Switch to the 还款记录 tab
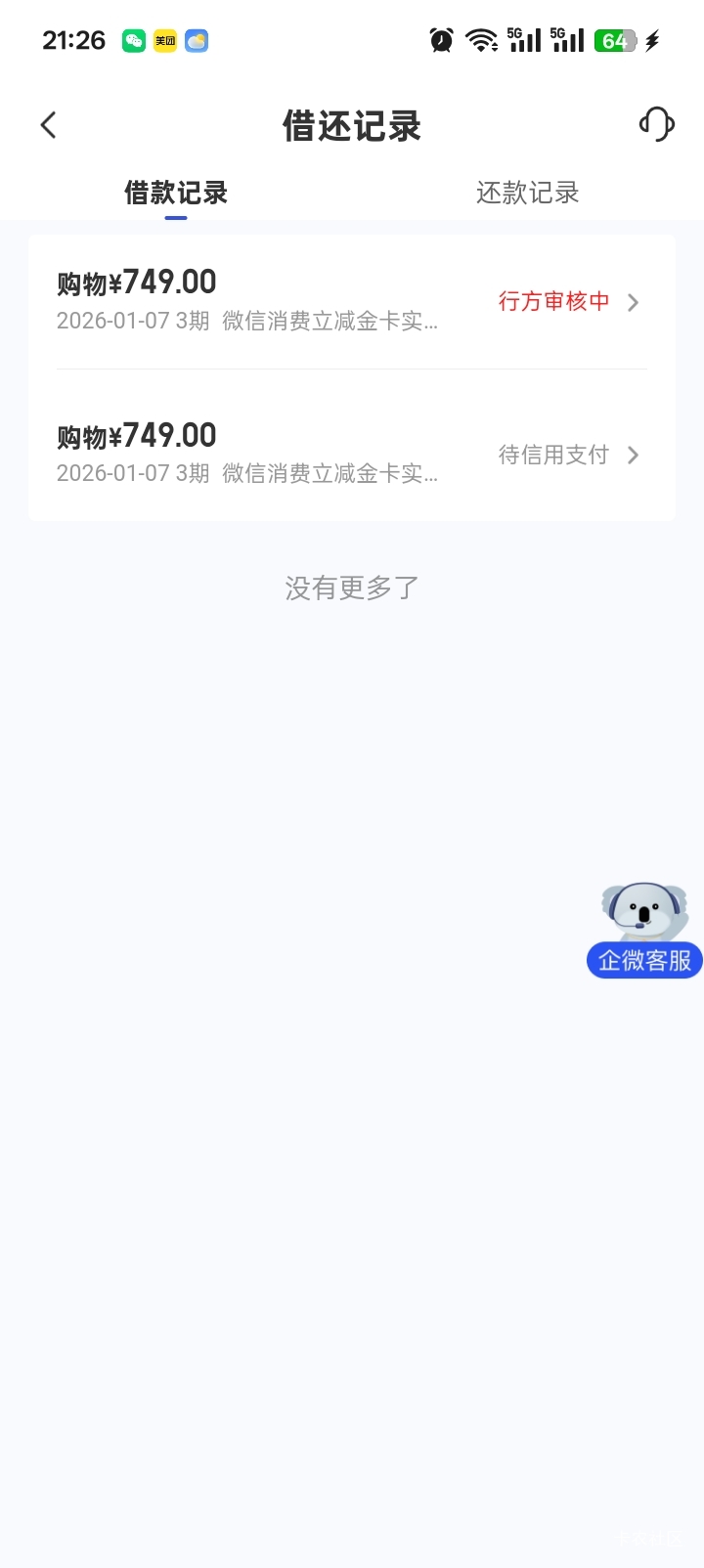Screen dimensions: 704x1568 tap(528, 193)
